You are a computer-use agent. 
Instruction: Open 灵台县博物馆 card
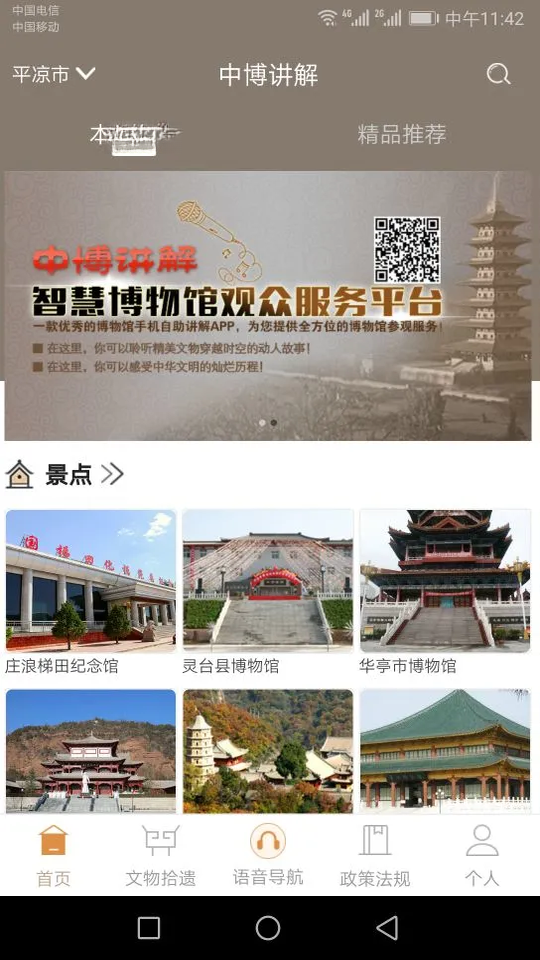coord(268,591)
